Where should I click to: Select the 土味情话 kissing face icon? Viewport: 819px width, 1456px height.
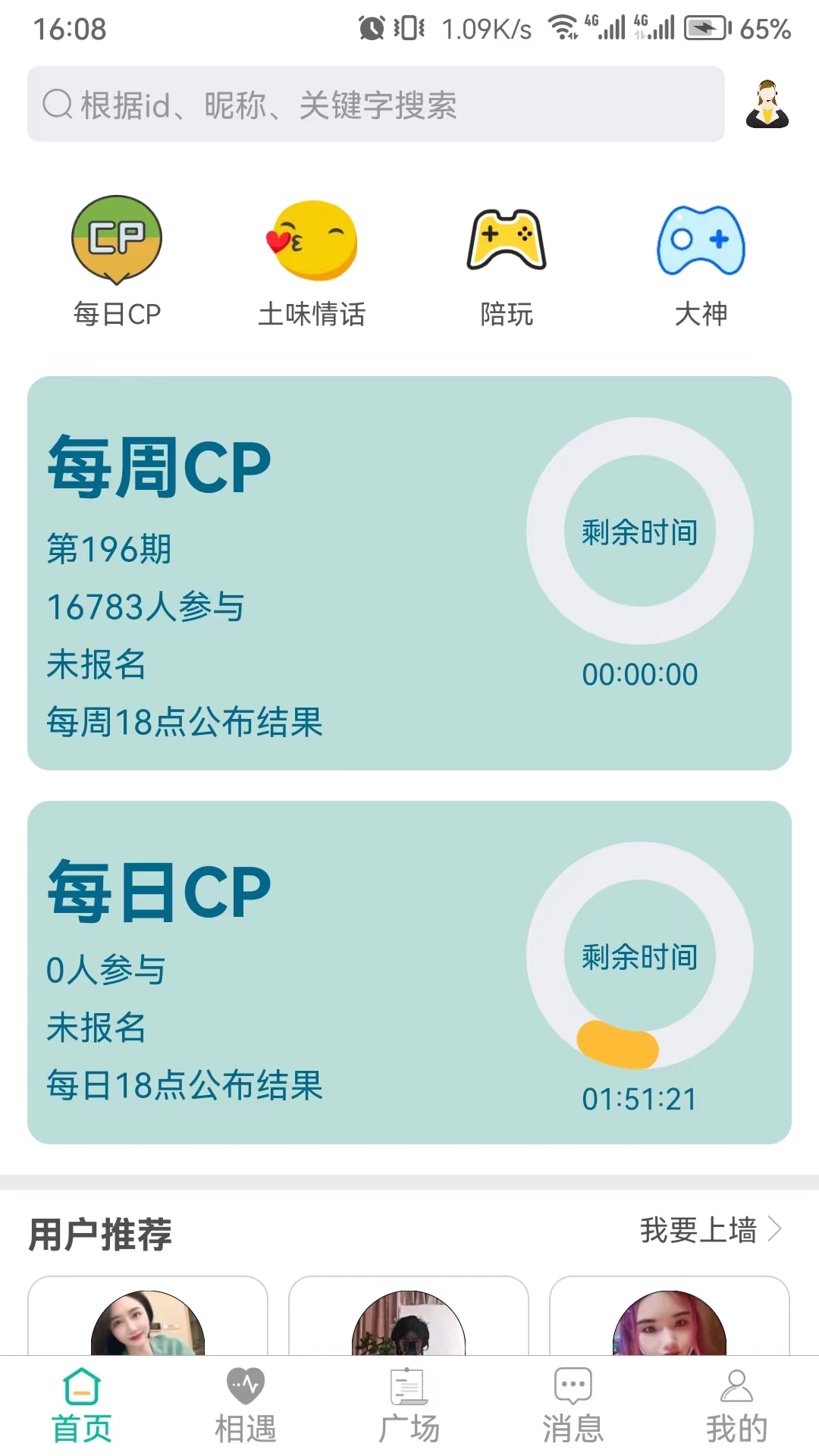click(x=312, y=239)
